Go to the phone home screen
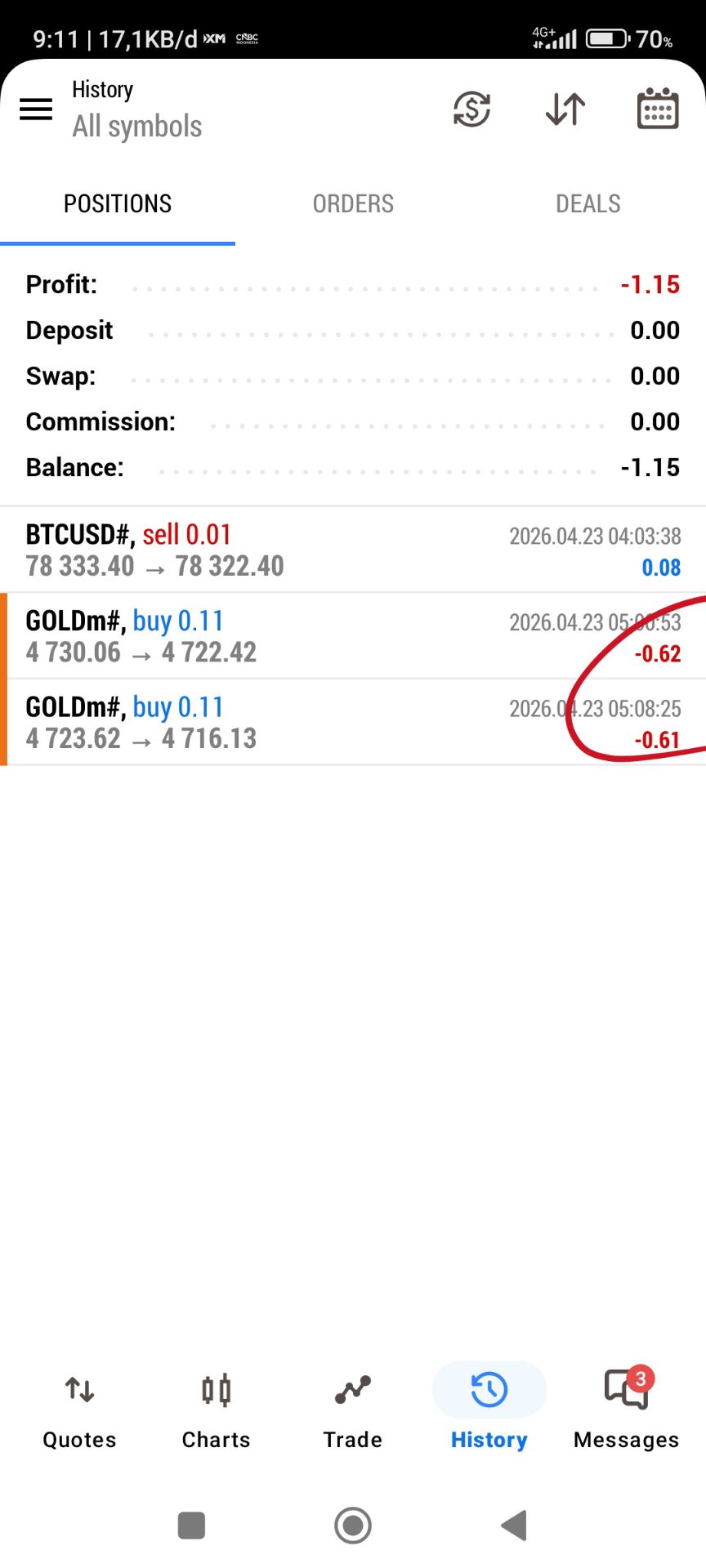706x1568 pixels. (x=353, y=1525)
